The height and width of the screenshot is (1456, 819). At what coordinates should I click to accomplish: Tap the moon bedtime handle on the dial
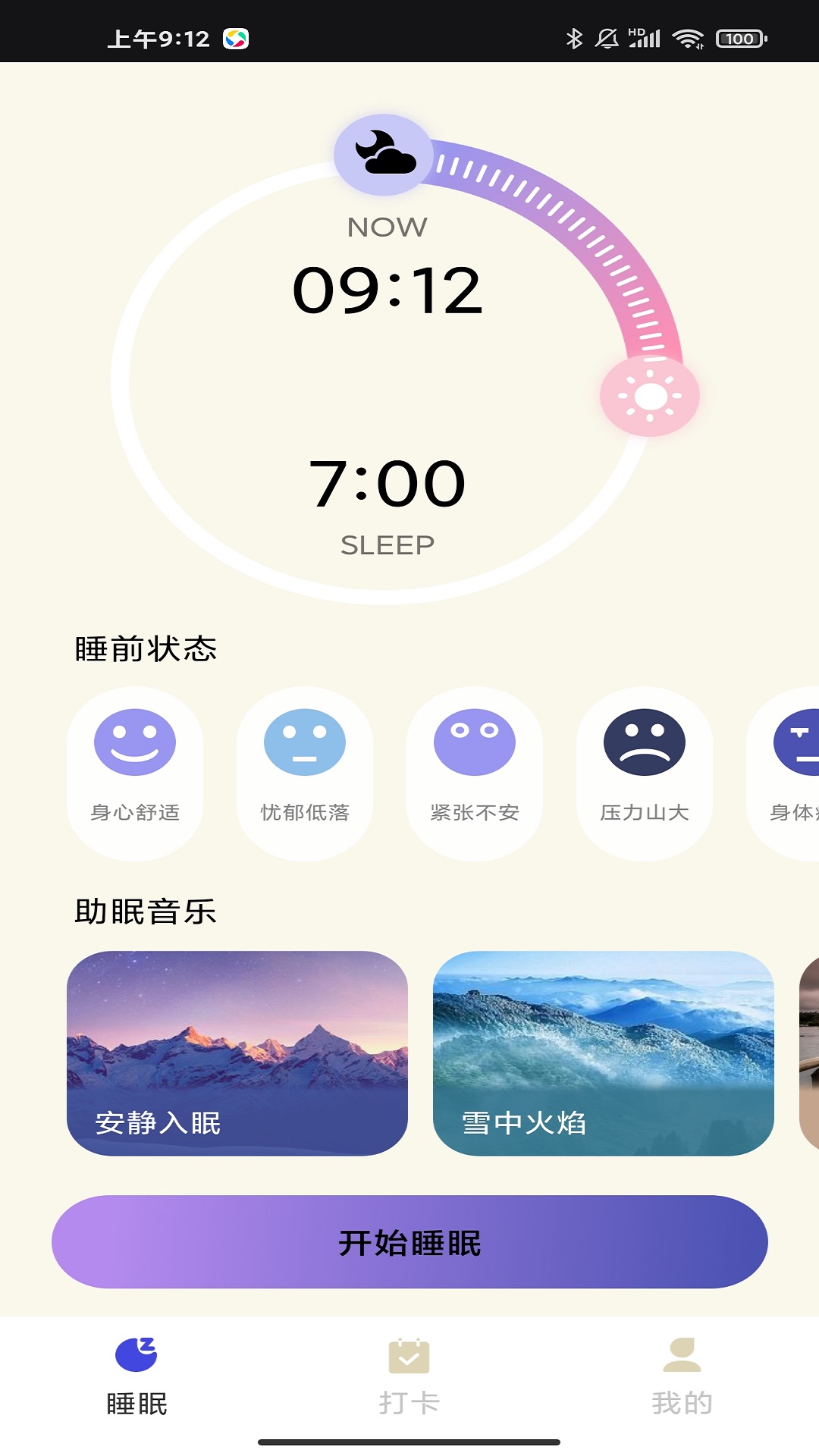pos(384,154)
